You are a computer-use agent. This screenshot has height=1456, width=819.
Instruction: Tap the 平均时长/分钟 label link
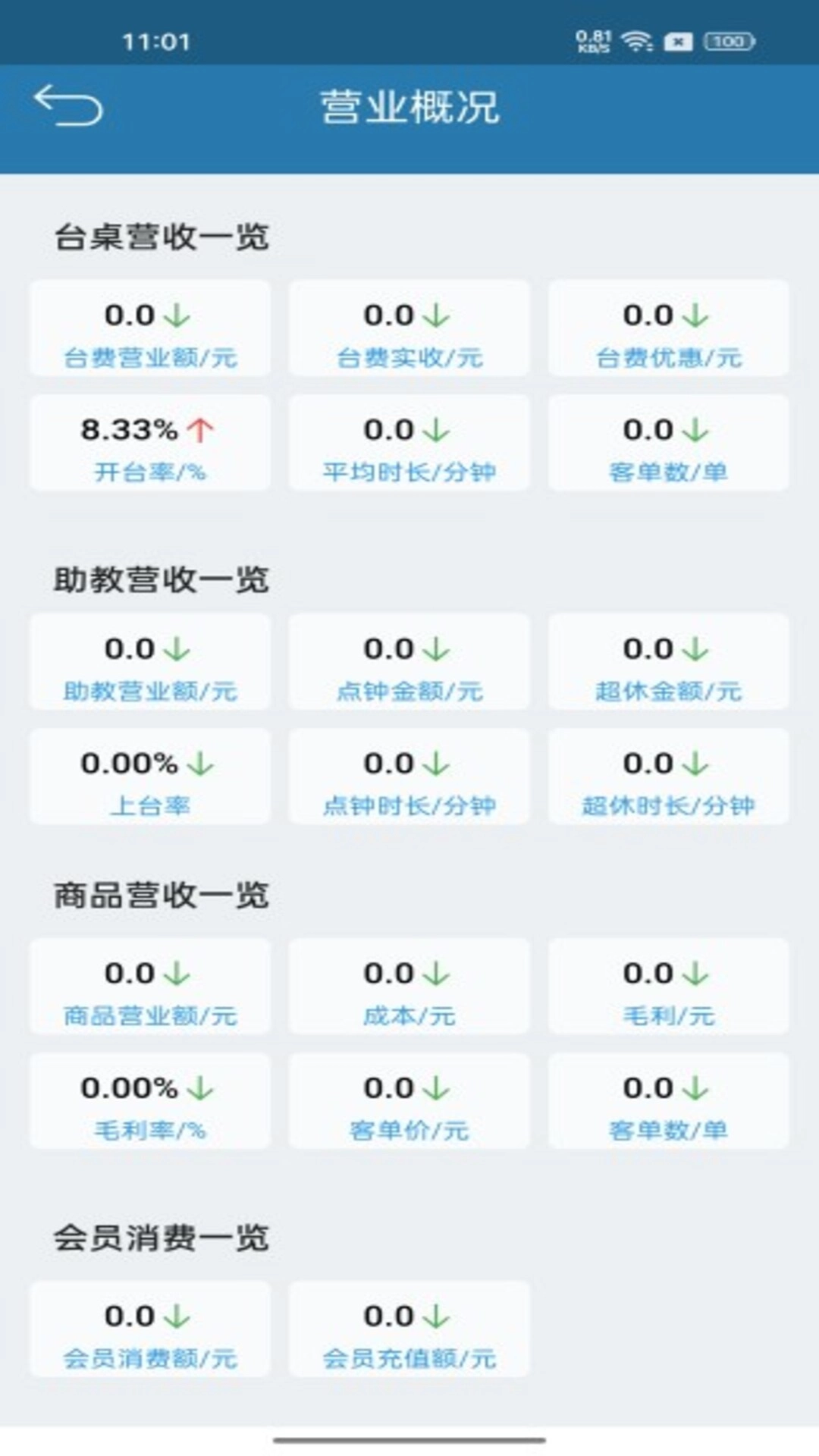409,470
